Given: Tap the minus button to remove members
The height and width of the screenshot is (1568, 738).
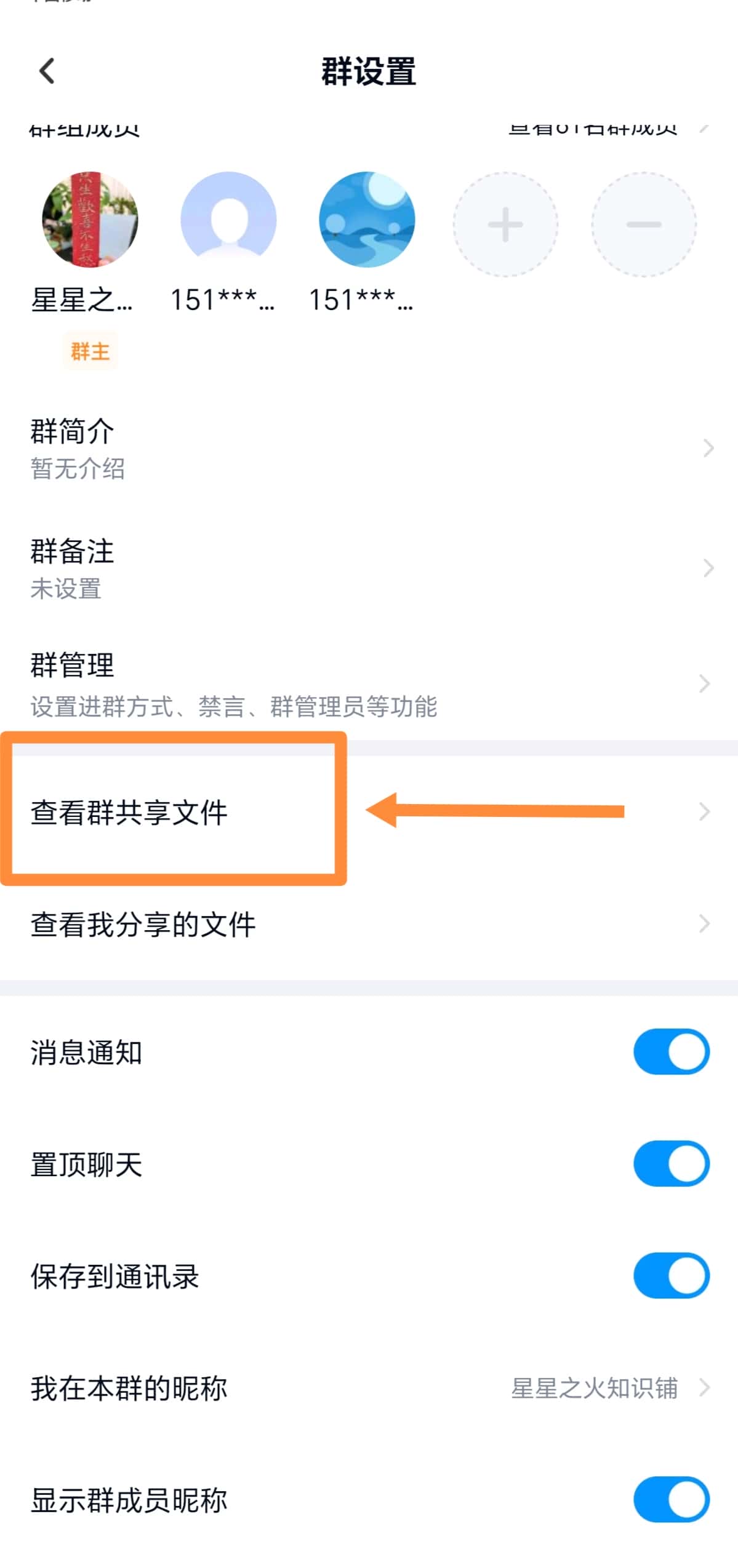Looking at the screenshot, I should tap(644, 224).
